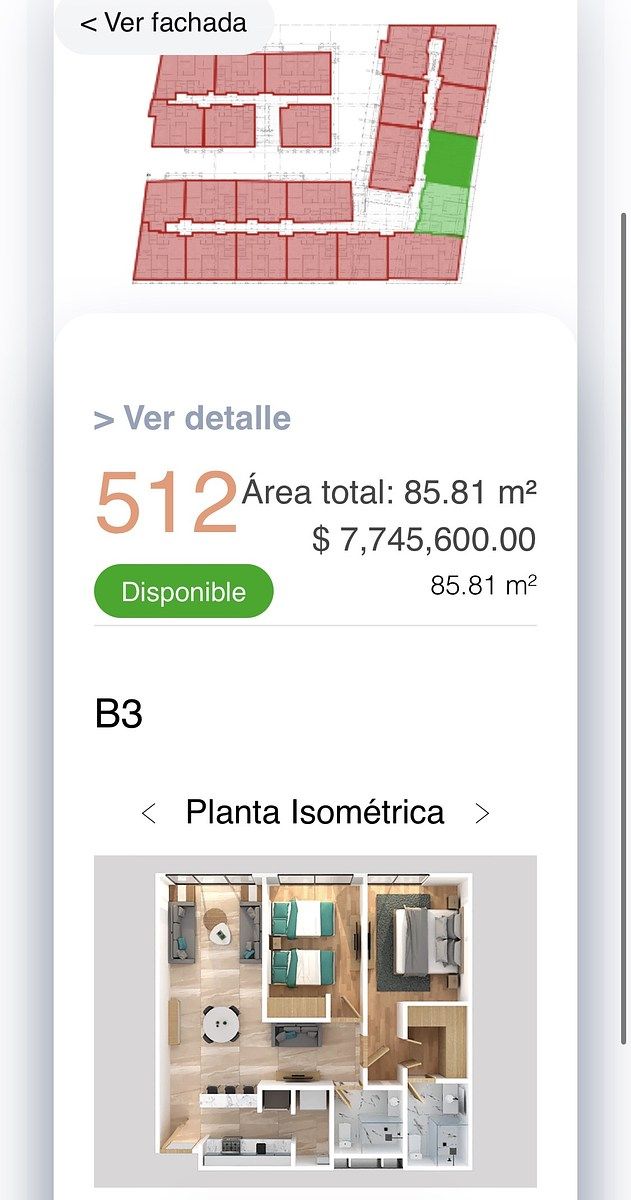Screen dimensions: 631x1200
Task: Open the isometric floor plan image
Action: click(315, 1020)
